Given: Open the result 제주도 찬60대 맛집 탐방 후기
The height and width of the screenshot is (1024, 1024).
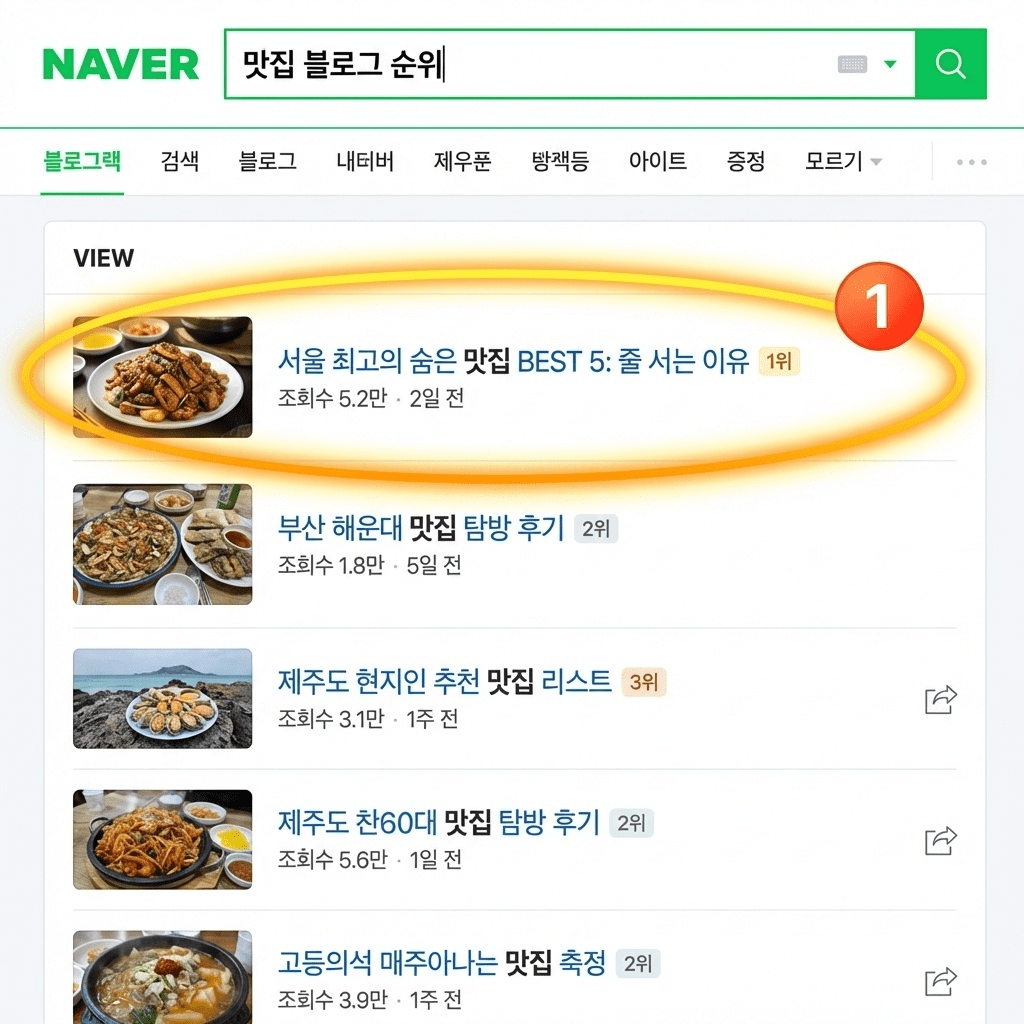Looking at the screenshot, I should (x=438, y=823).
